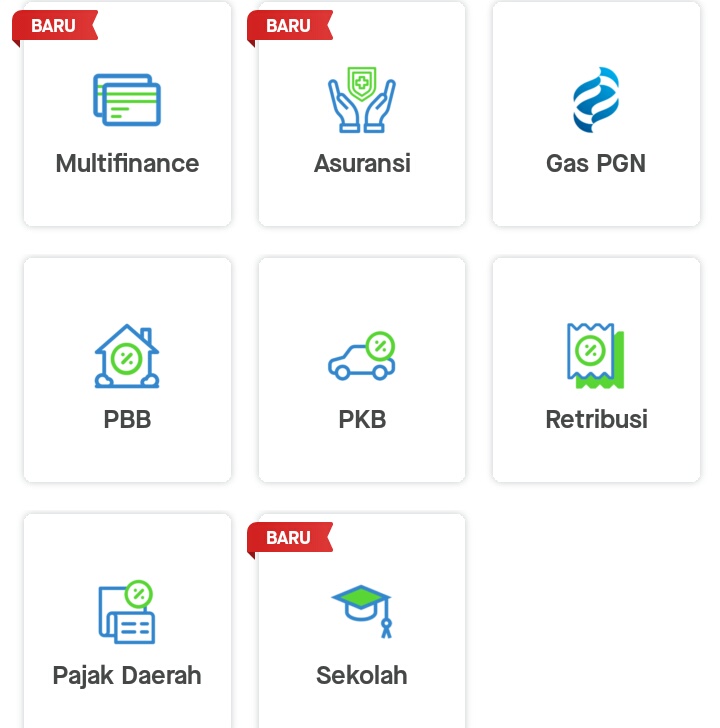Open Gas PGN bill payment
This screenshot has width=720, height=728.
(596, 120)
